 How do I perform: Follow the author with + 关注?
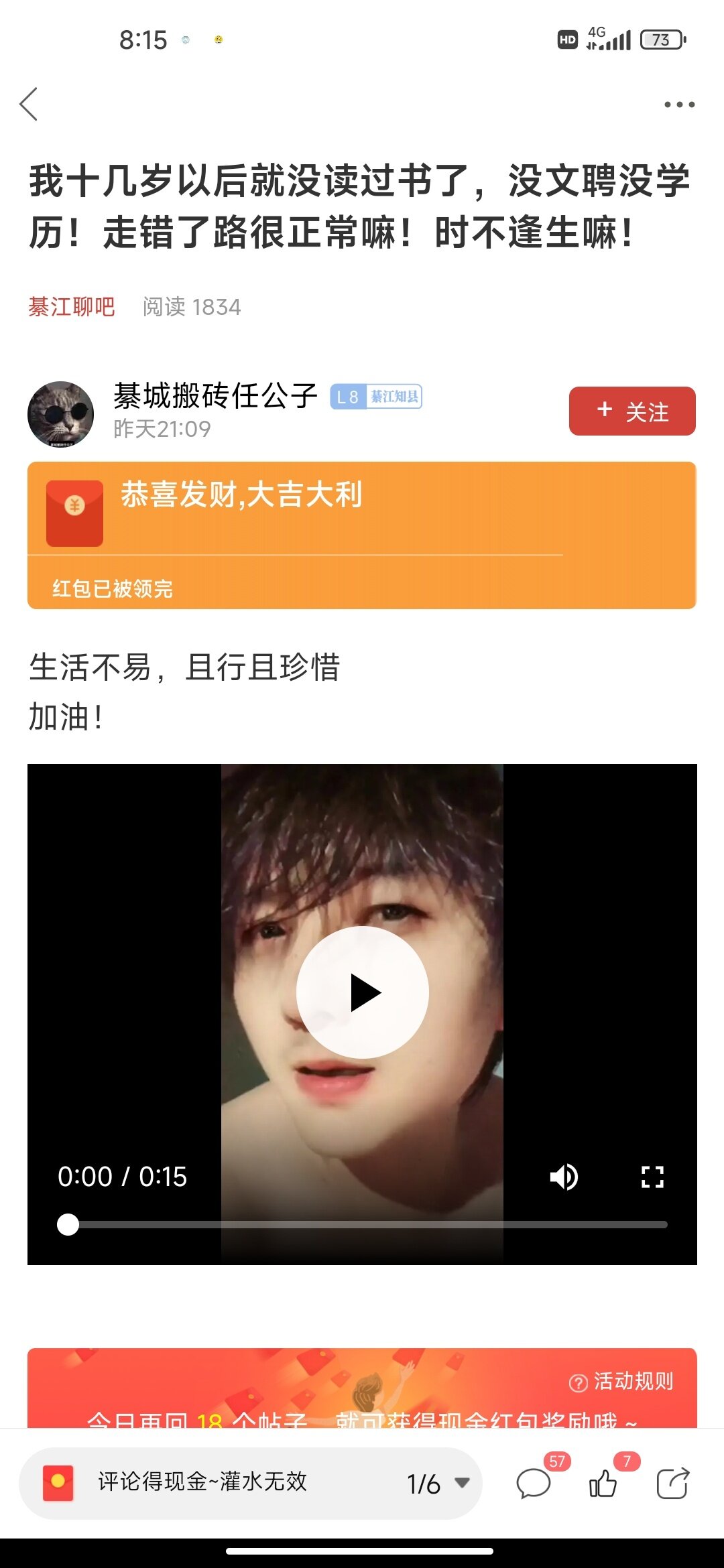coord(631,411)
